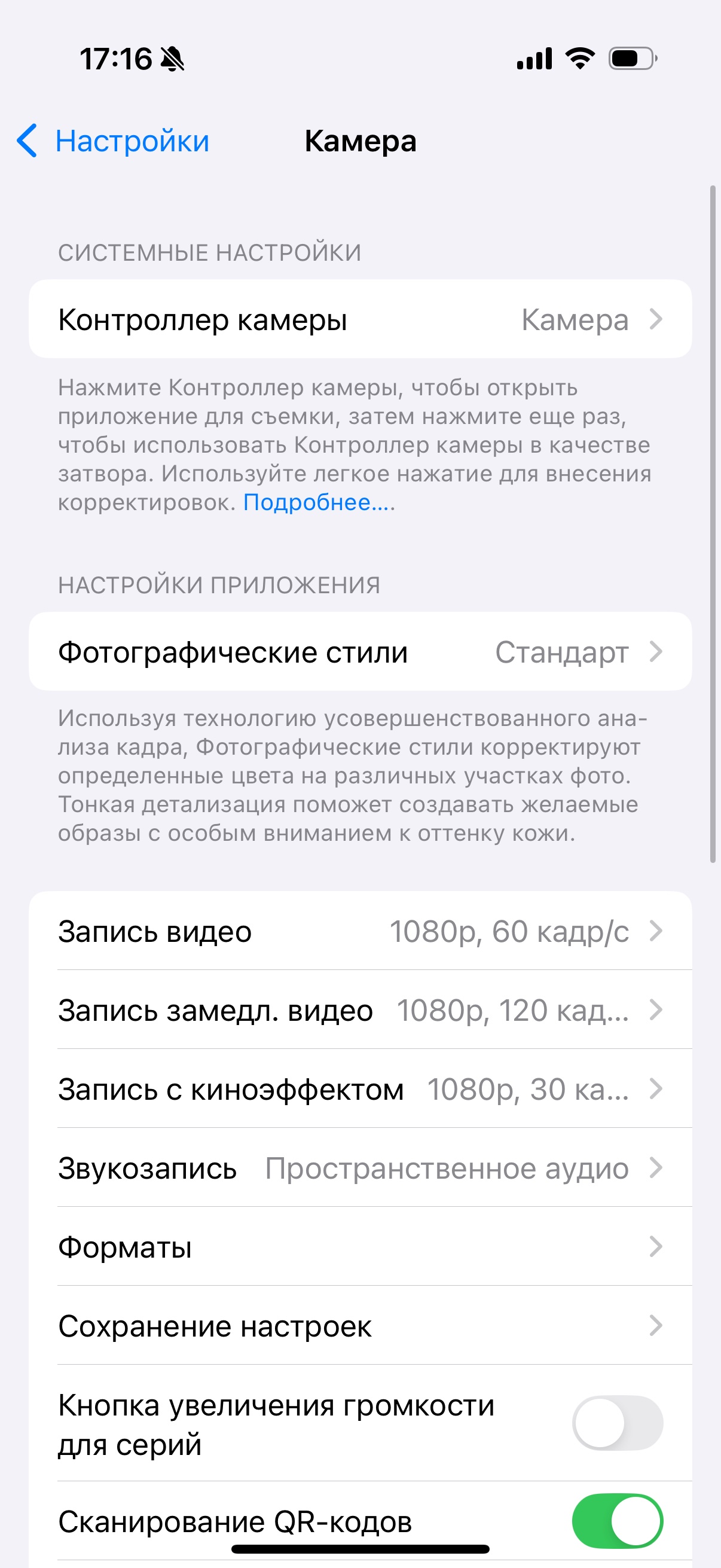Viewport: 721px width, 1568px height.
Task: Open Контроллер камеры settings
Action: [x=360, y=319]
